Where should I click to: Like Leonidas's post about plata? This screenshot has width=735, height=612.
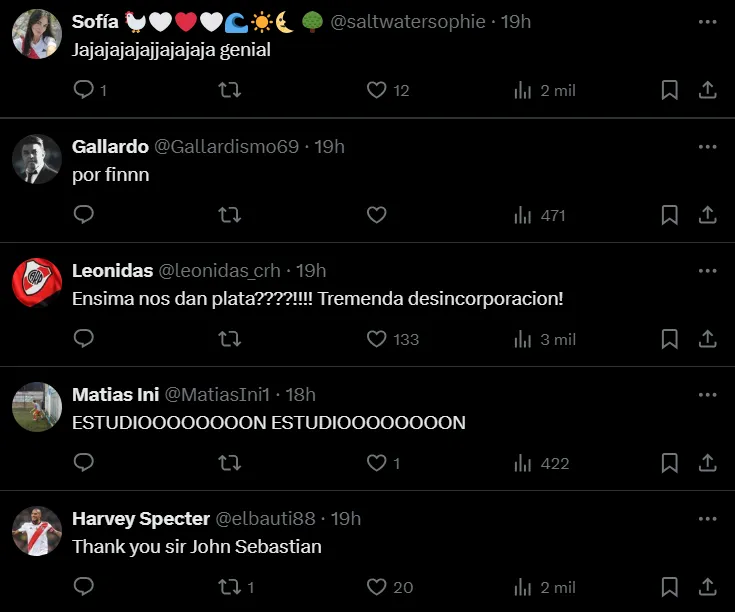point(377,339)
